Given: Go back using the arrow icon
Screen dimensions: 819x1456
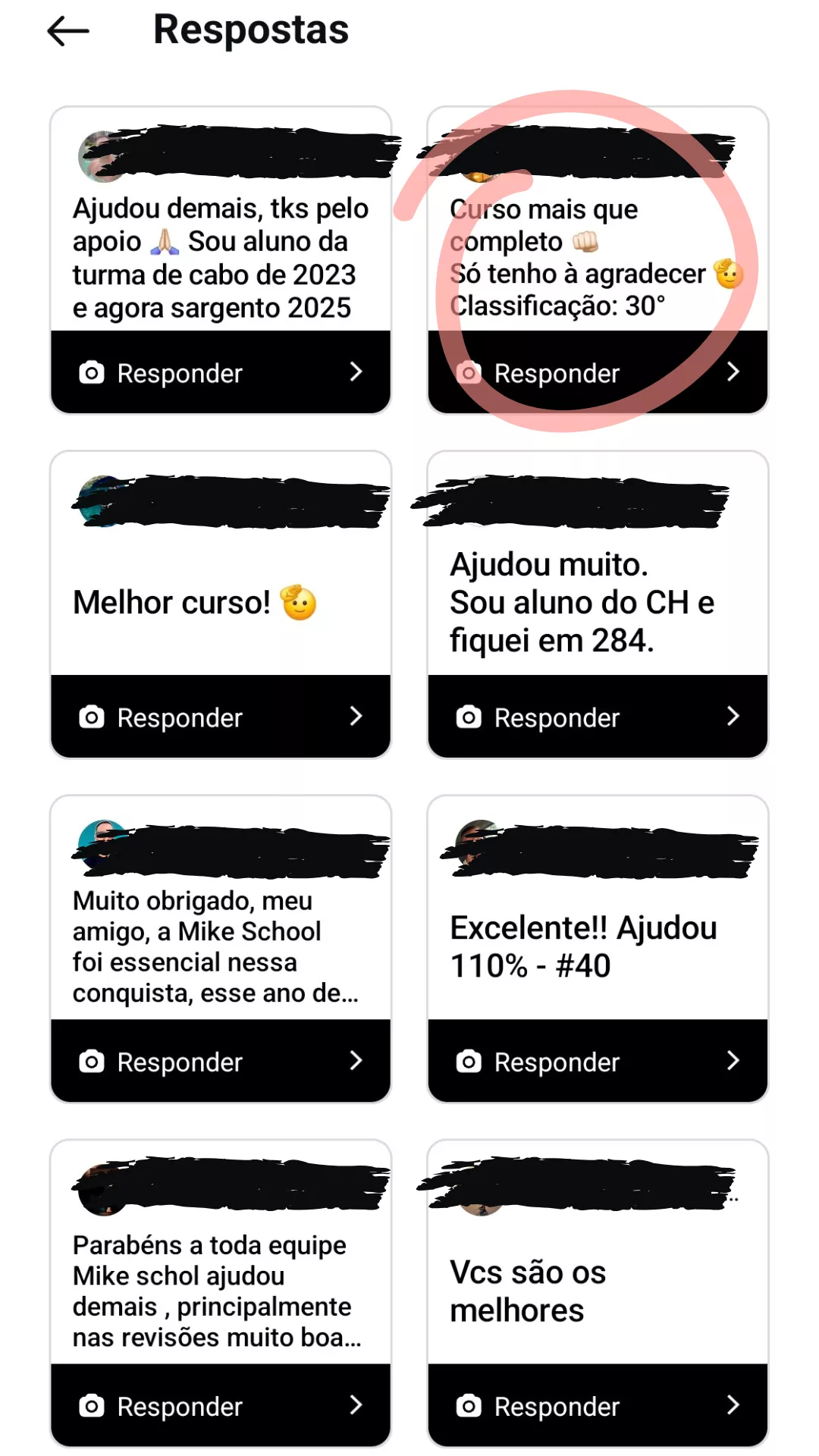Looking at the screenshot, I should (68, 32).
